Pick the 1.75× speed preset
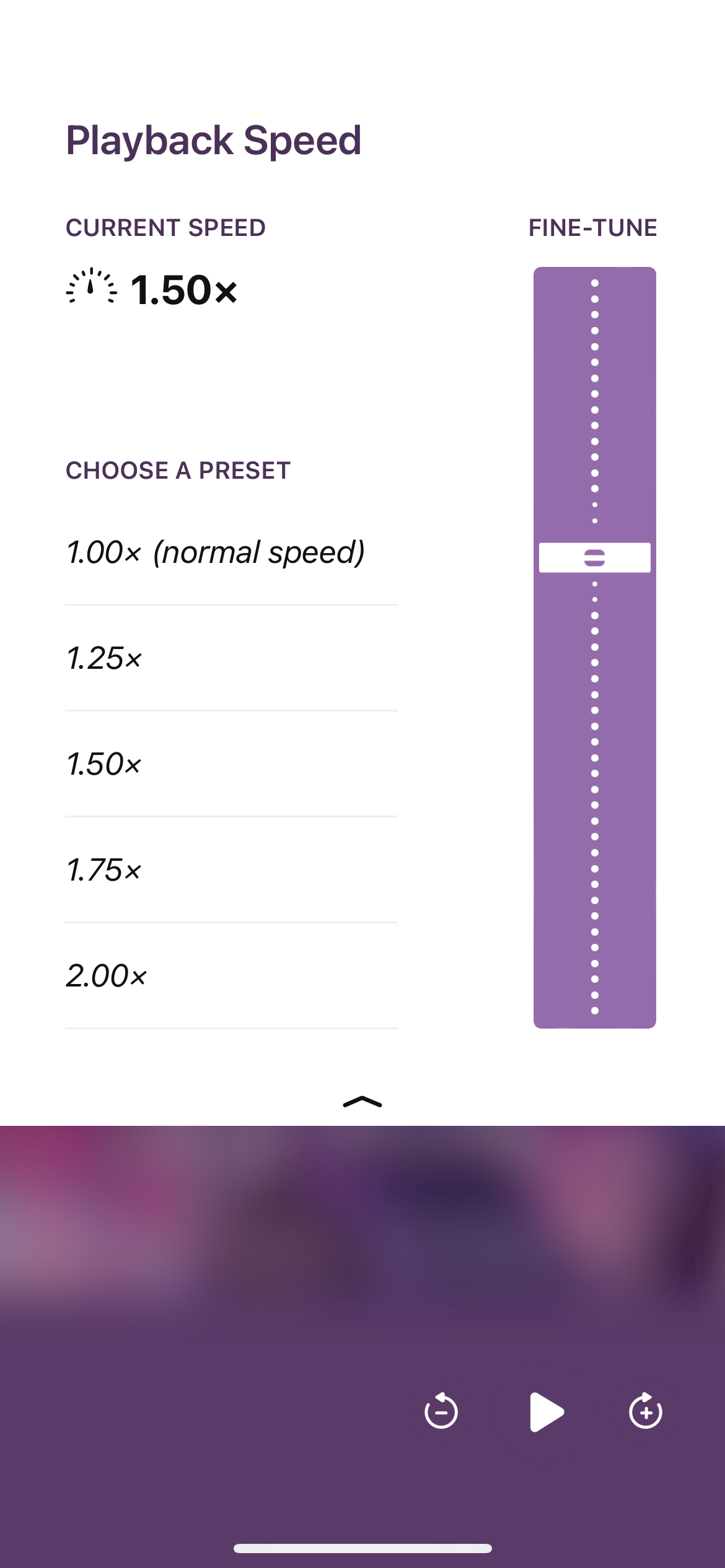The width and height of the screenshot is (725, 1568). click(x=231, y=870)
